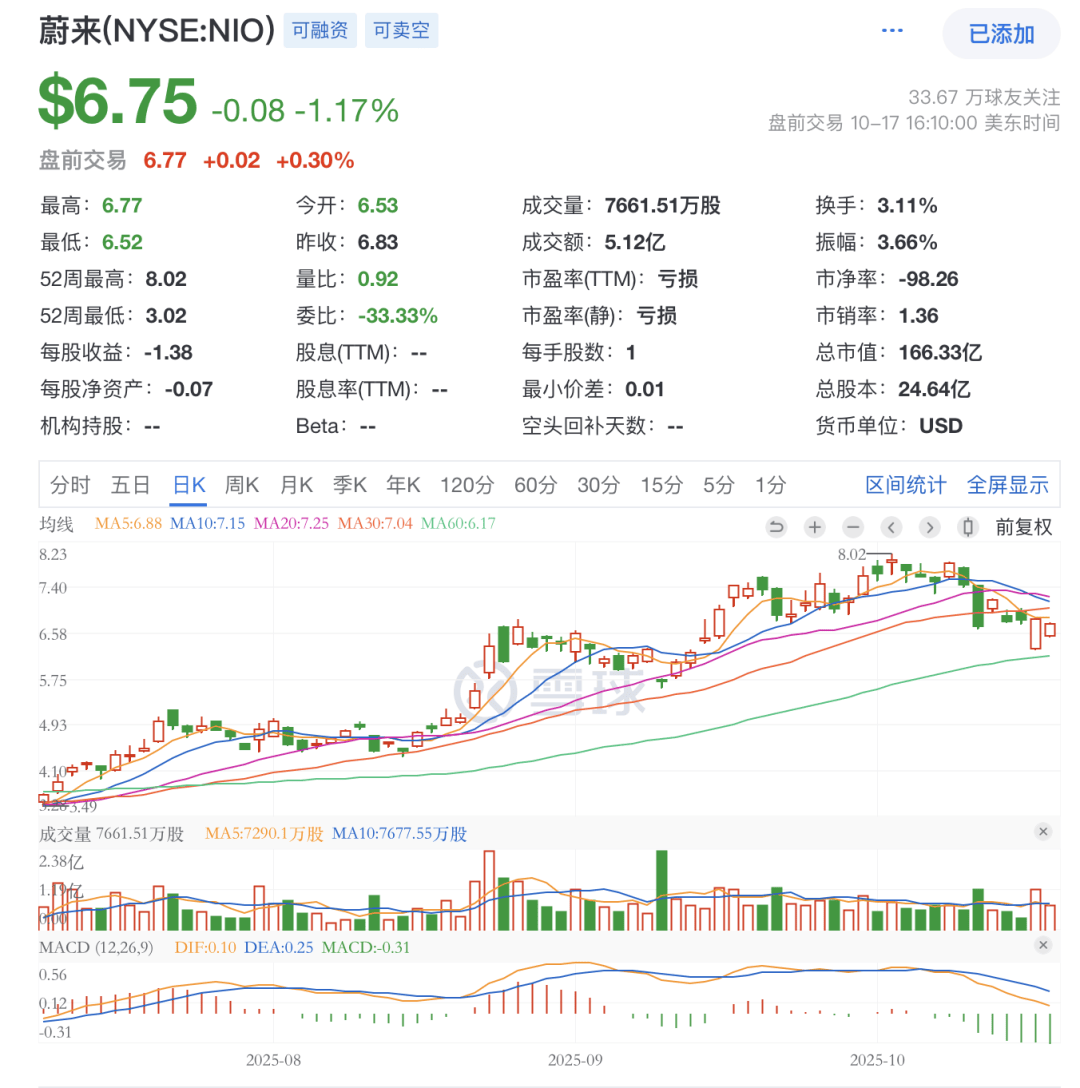Close the volume indicator panel
Image resolution: width=1080 pixels, height=1088 pixels.
click(x=1044, y=831)
